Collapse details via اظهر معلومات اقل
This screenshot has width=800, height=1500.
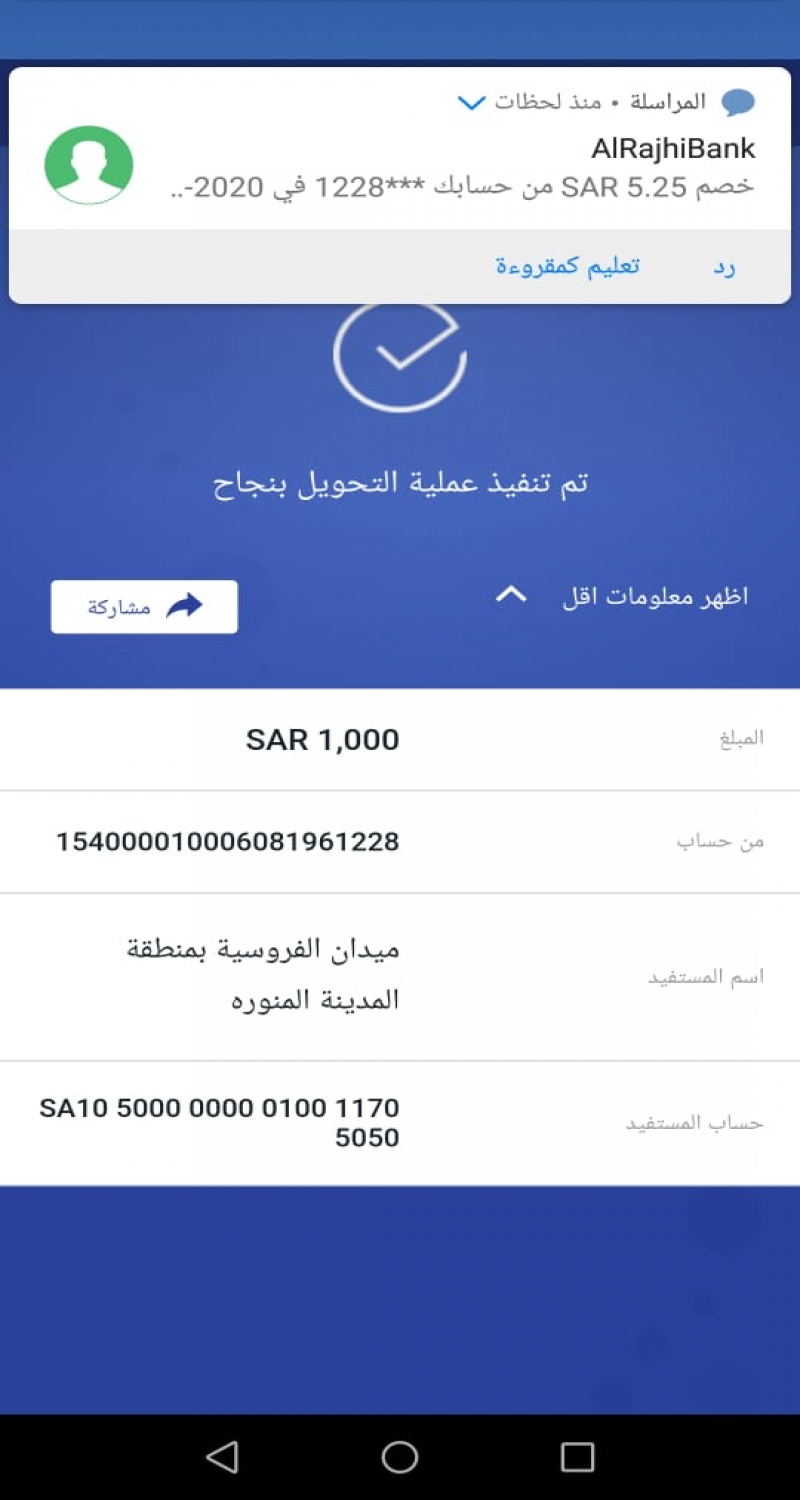(622, 597)
